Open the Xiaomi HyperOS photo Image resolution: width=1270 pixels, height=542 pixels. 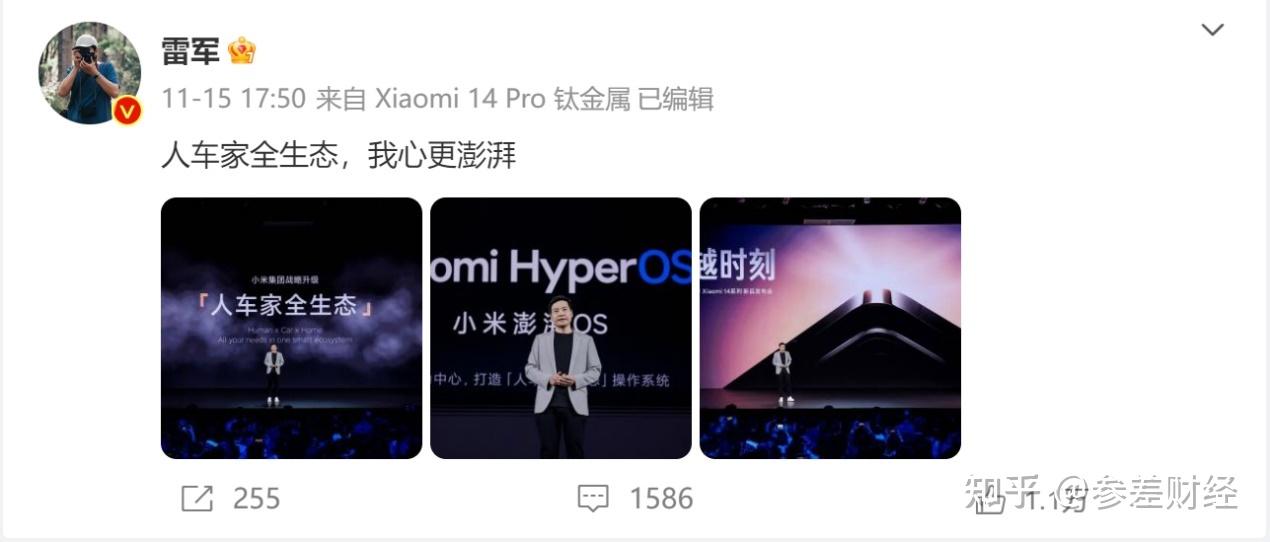[560, 328]
